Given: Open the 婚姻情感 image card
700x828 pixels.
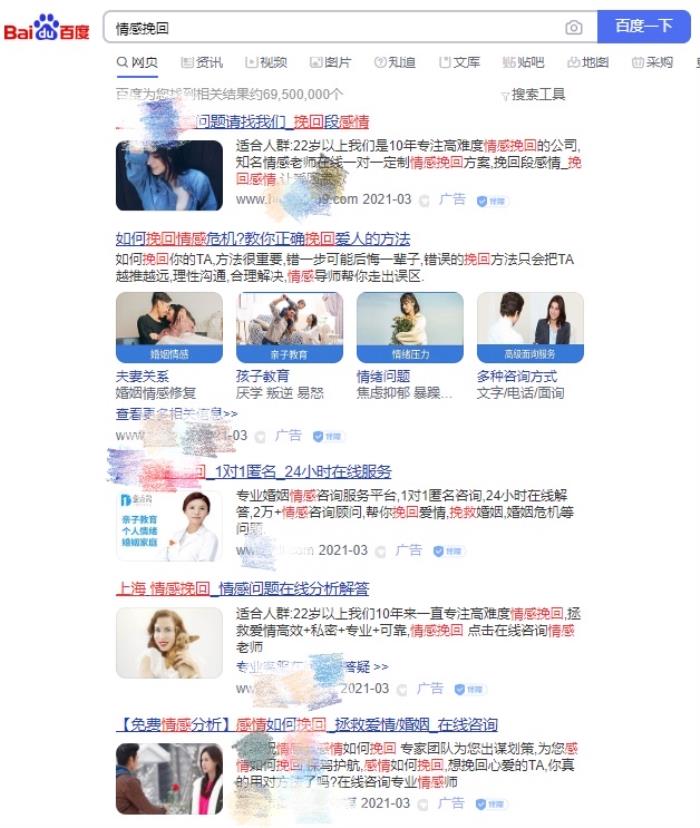Looking at the screenshot, I should coord(169,327).
